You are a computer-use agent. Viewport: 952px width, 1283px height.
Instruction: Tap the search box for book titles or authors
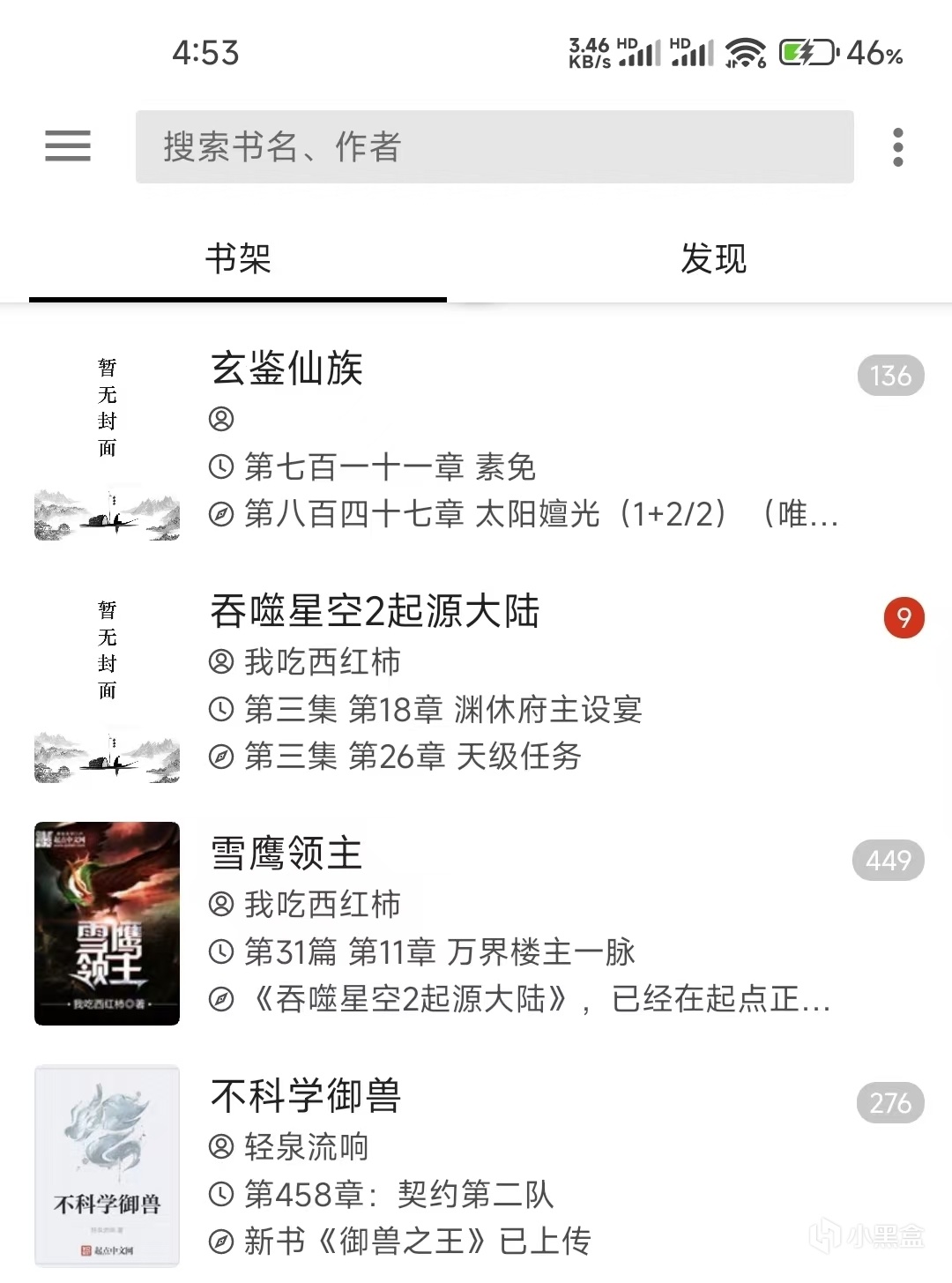point(494,147)
